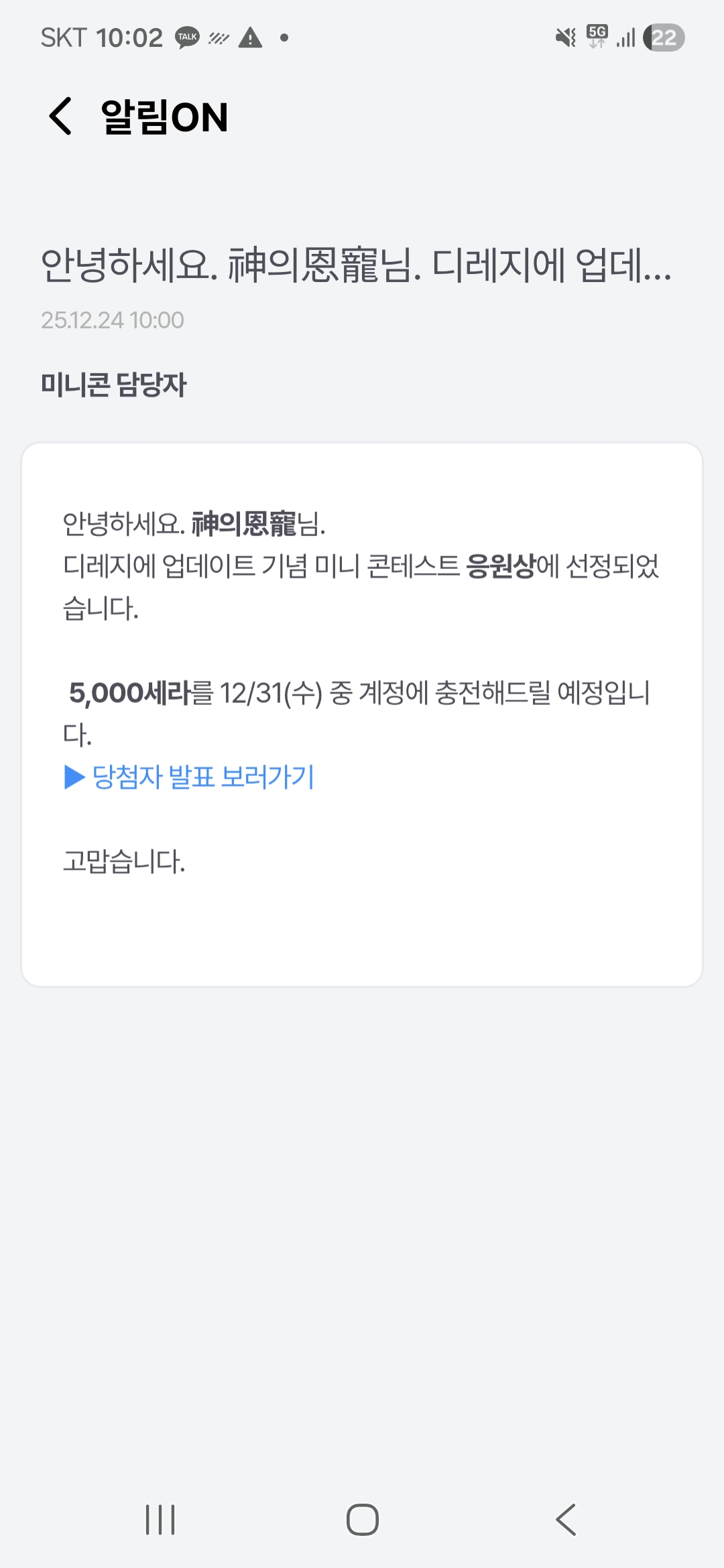724x1568 pixels.
Task: Tap the system home button
Action: 362,1519
